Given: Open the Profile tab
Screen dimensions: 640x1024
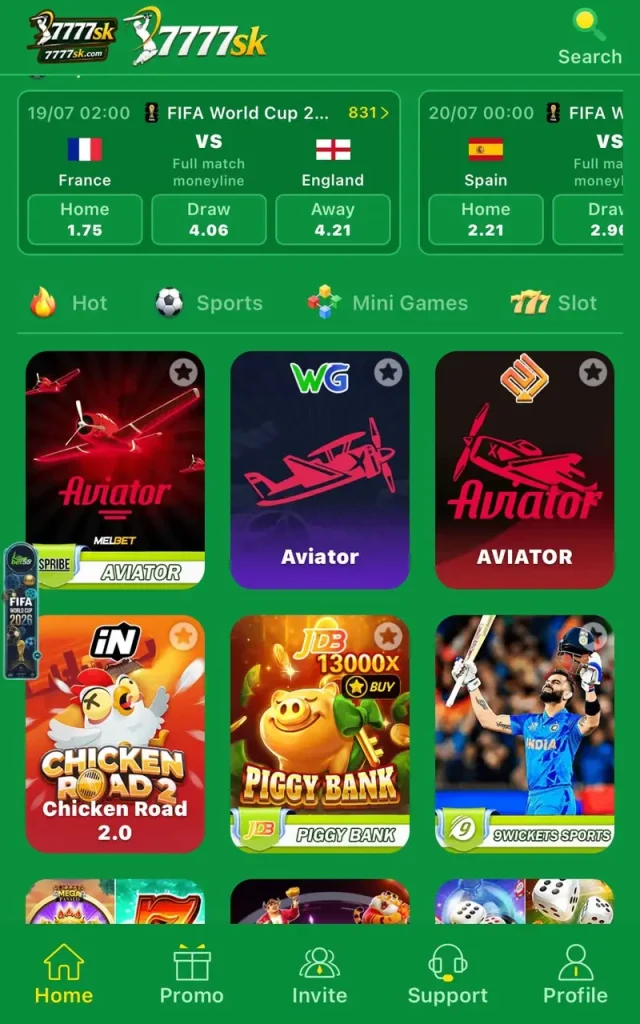Looking at the screenshot, I should (575, 974).
